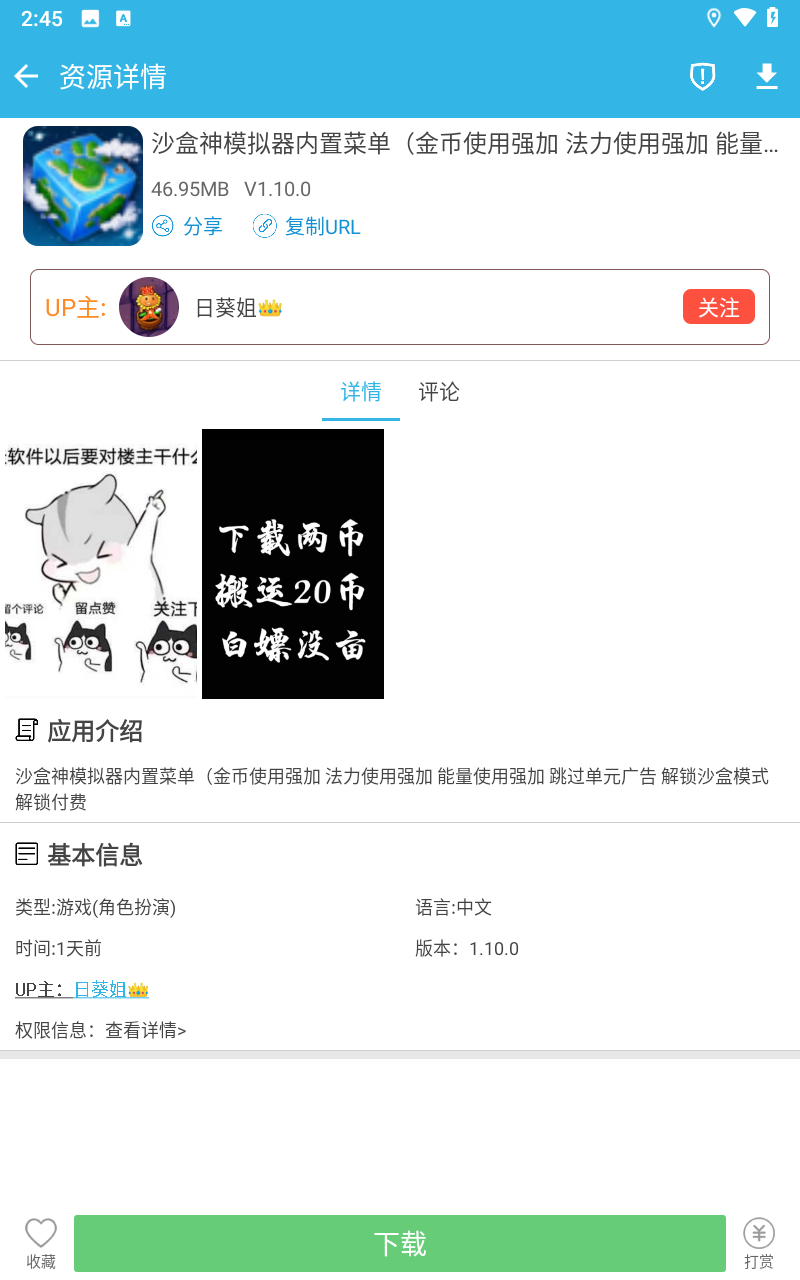Add this resource to 收藏
The image size is (800, 1280).
pos(41,1243)
